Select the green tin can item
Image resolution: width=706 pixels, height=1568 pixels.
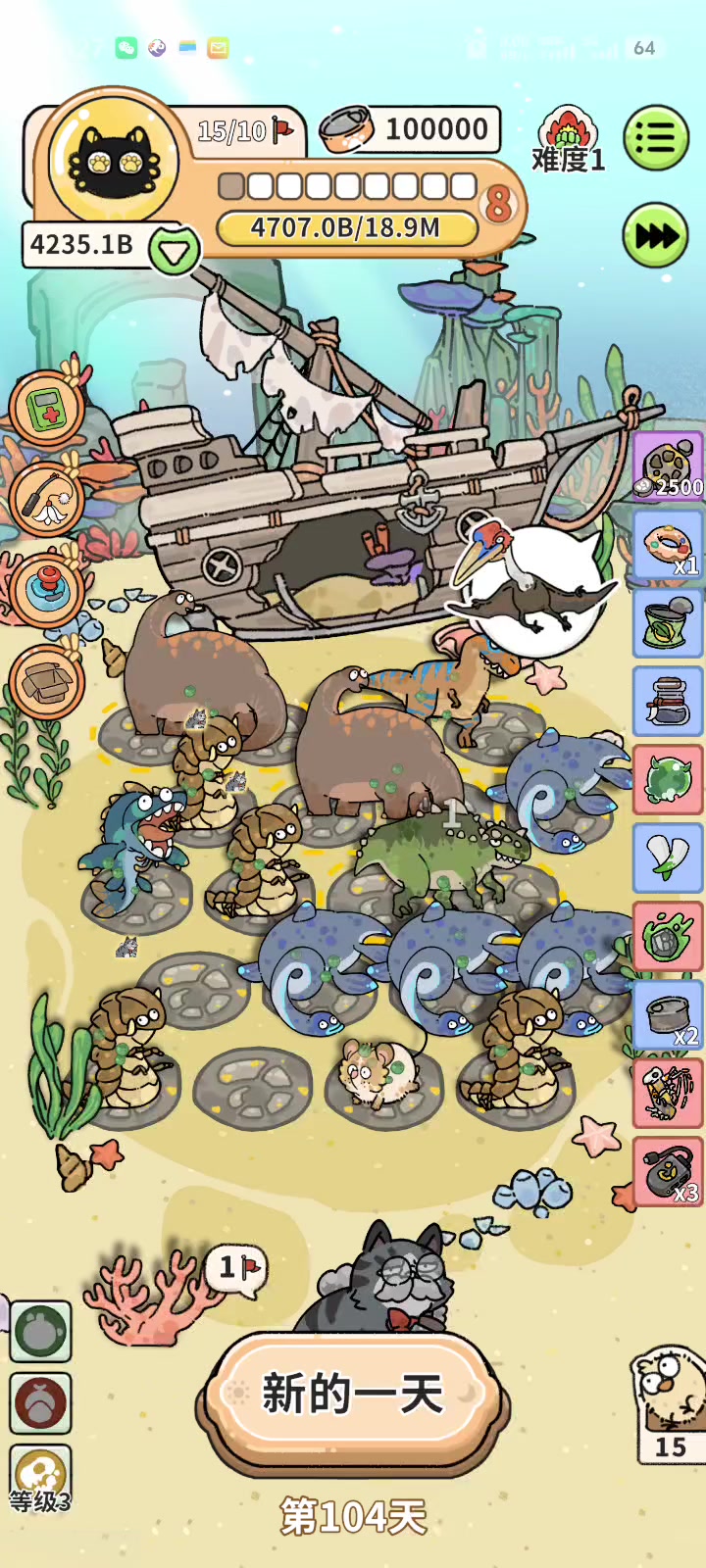click(x=668, y=623)
